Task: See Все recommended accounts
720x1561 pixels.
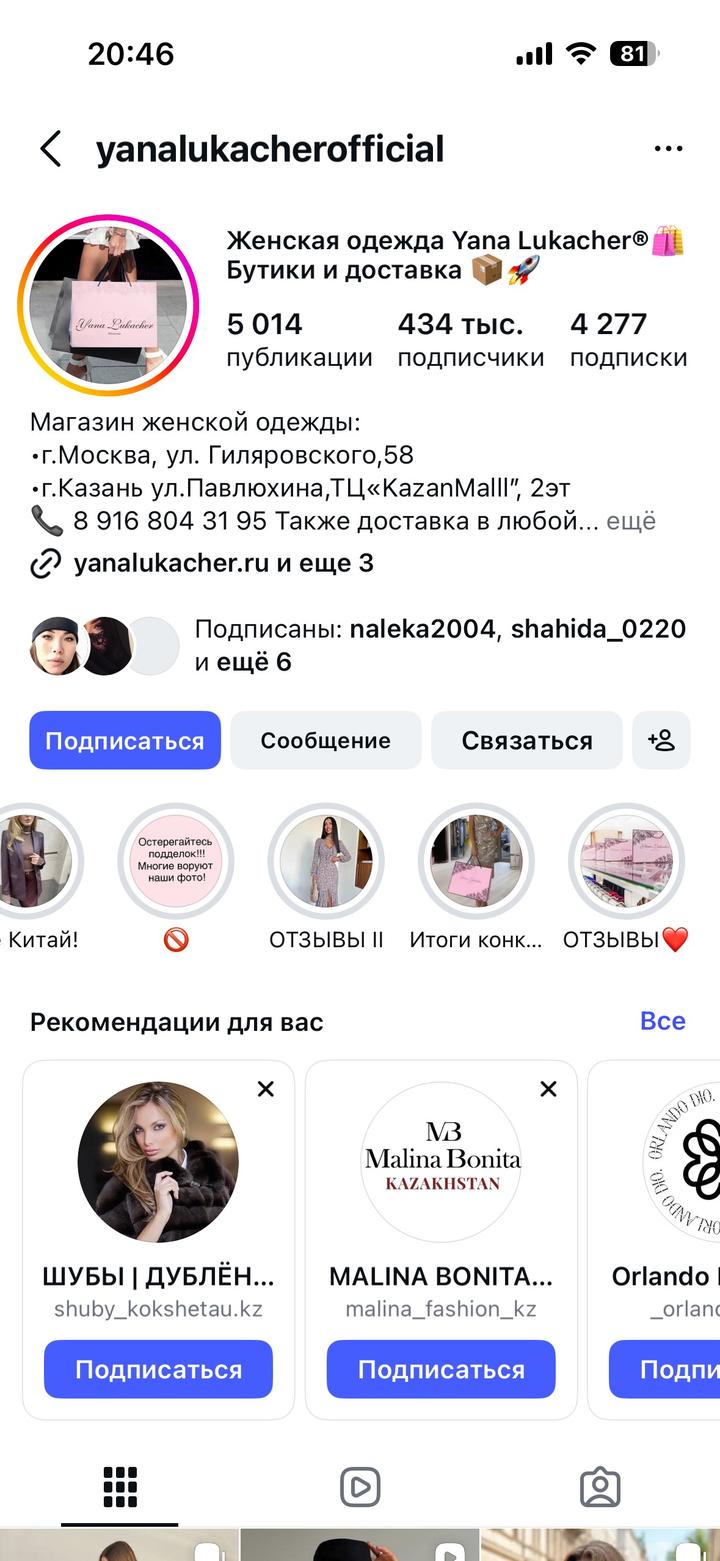Action: pos(663,1021)
